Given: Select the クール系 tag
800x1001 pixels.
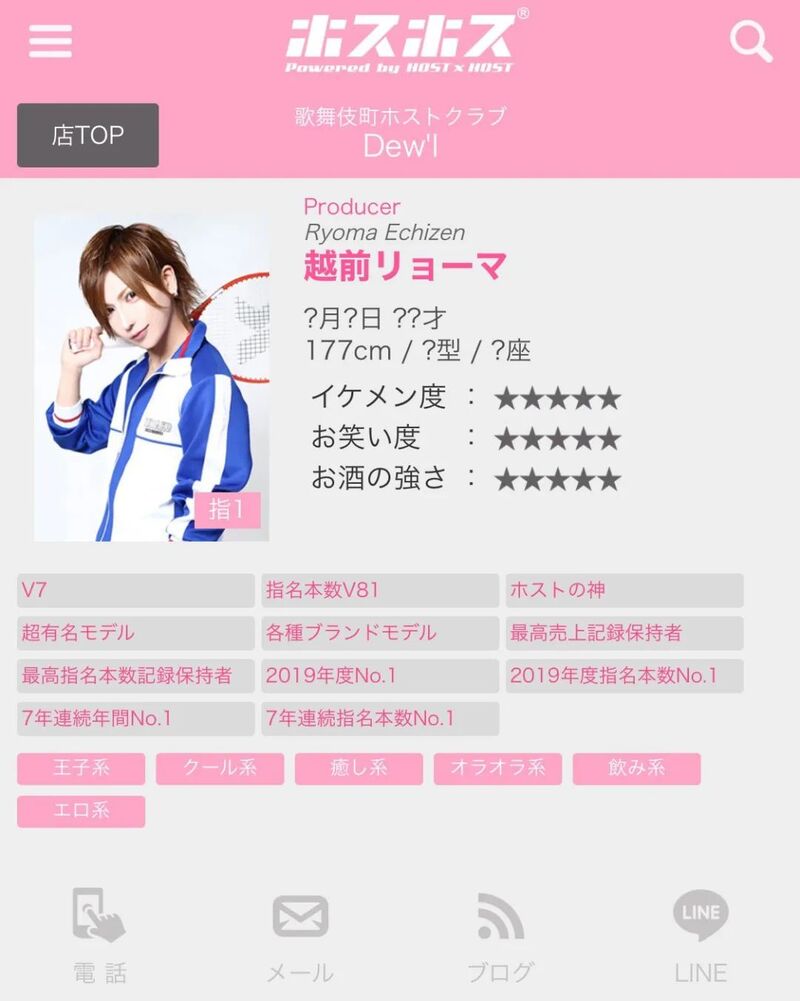Looking at the screenshot, I should pyautogui.click(x=220, y=769).
